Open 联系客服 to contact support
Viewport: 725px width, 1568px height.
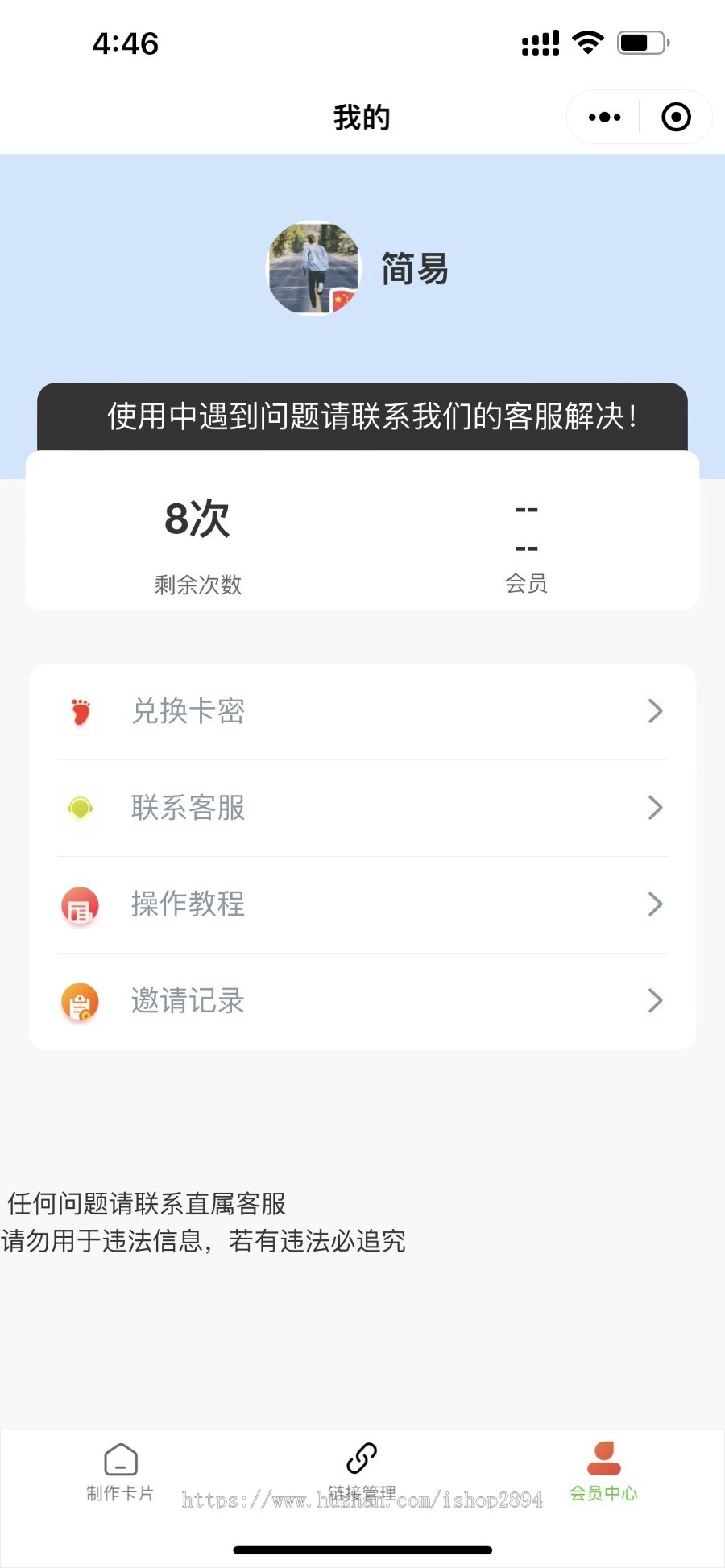362,808
